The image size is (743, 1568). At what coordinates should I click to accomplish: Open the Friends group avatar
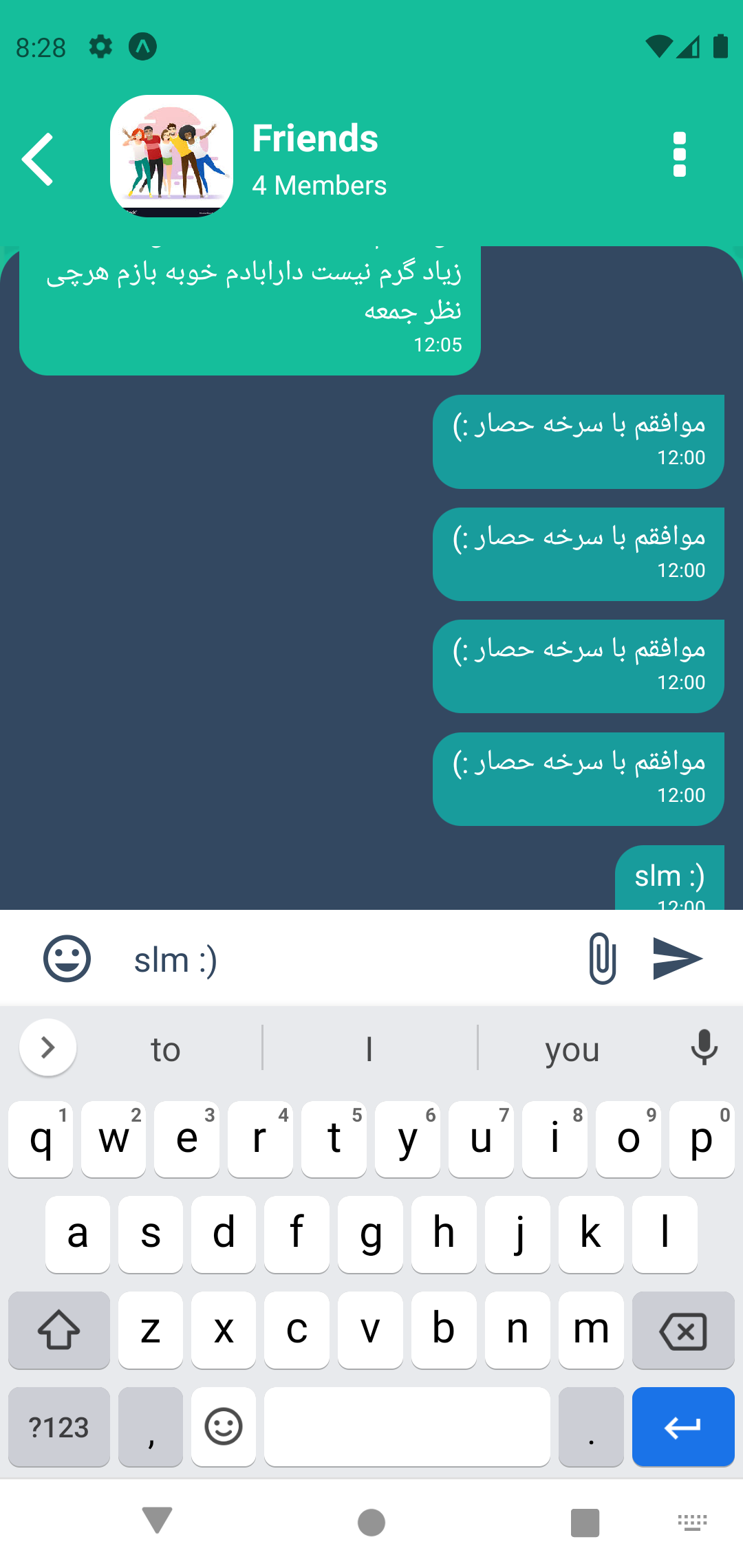click(x=171, y=156)
